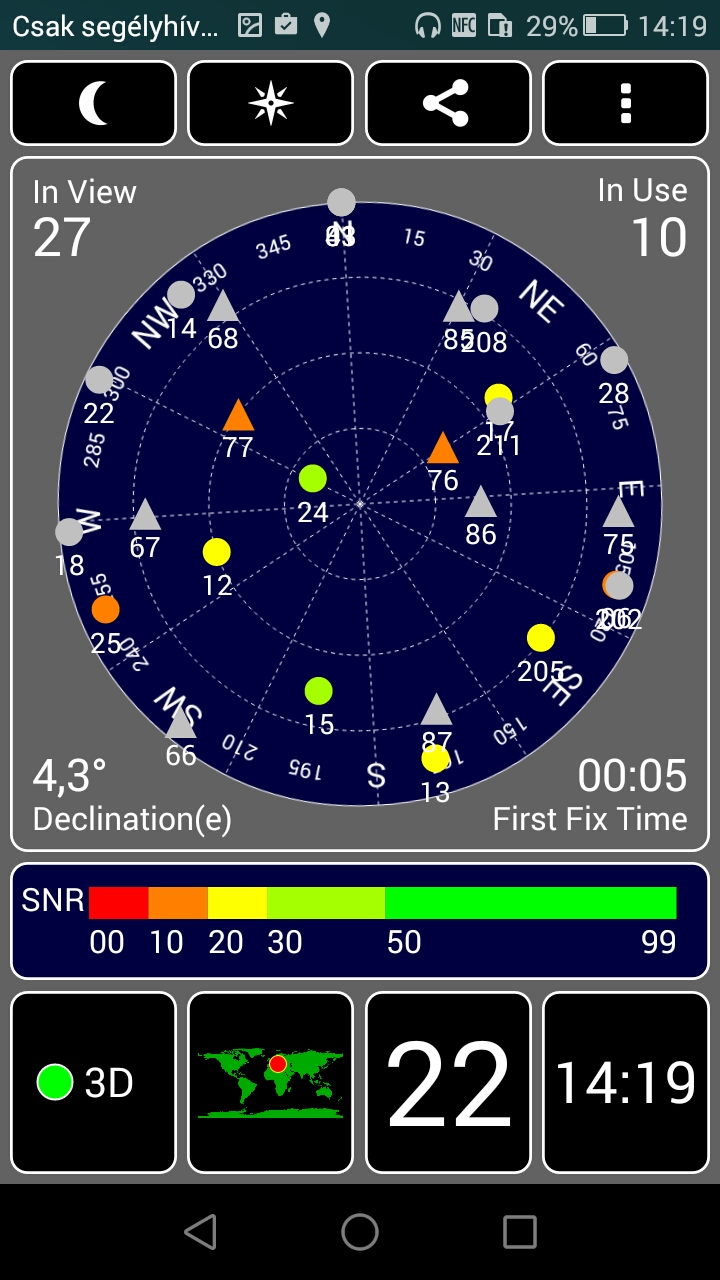Open the world map tile
Viewport: 720px width, 1280px height.
(x=270, y=1082)
